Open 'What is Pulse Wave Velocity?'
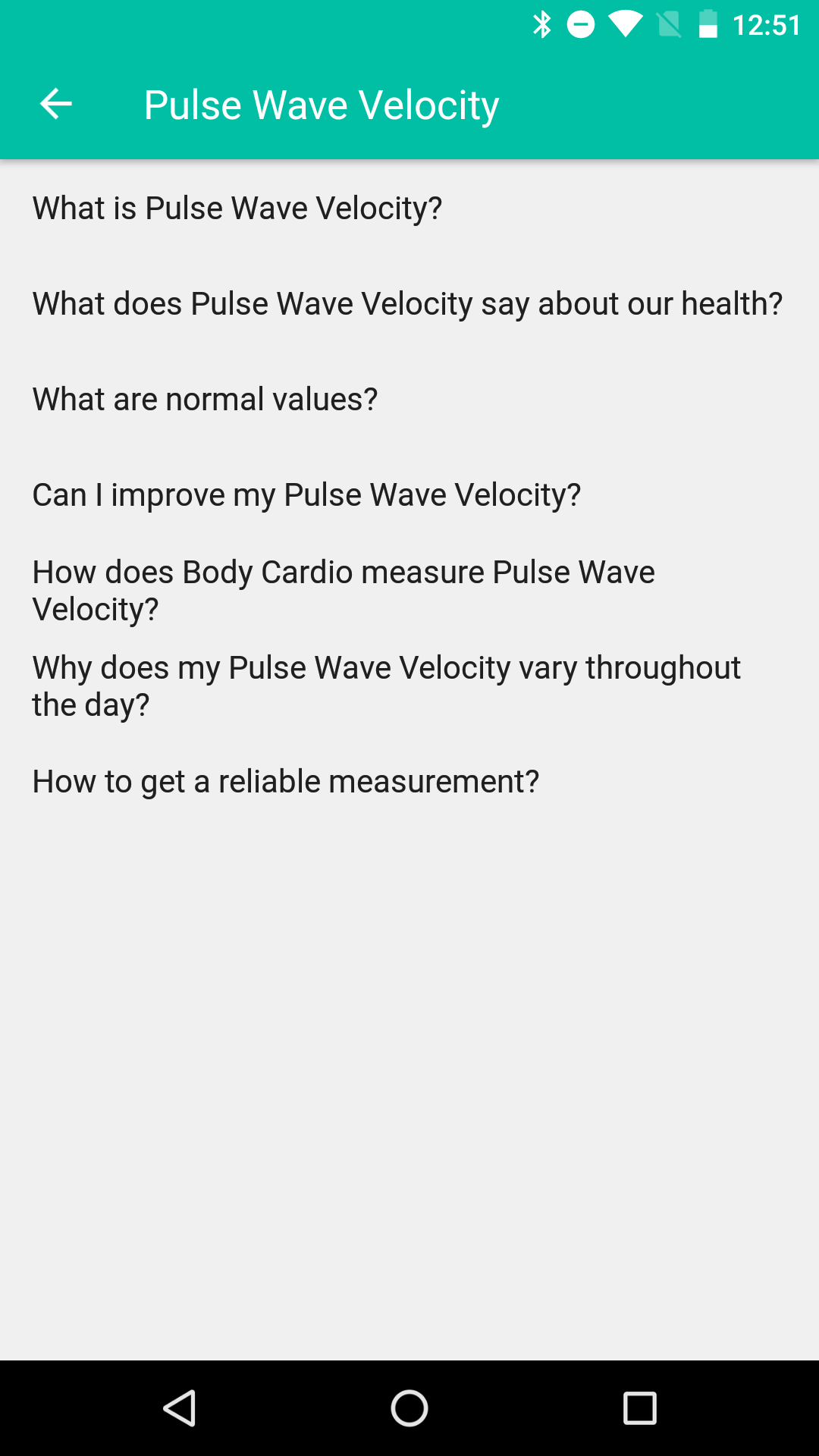Image resolution: width=819 pixels, height=1456 pixels. pyautogui.click(x=237, y=208)
